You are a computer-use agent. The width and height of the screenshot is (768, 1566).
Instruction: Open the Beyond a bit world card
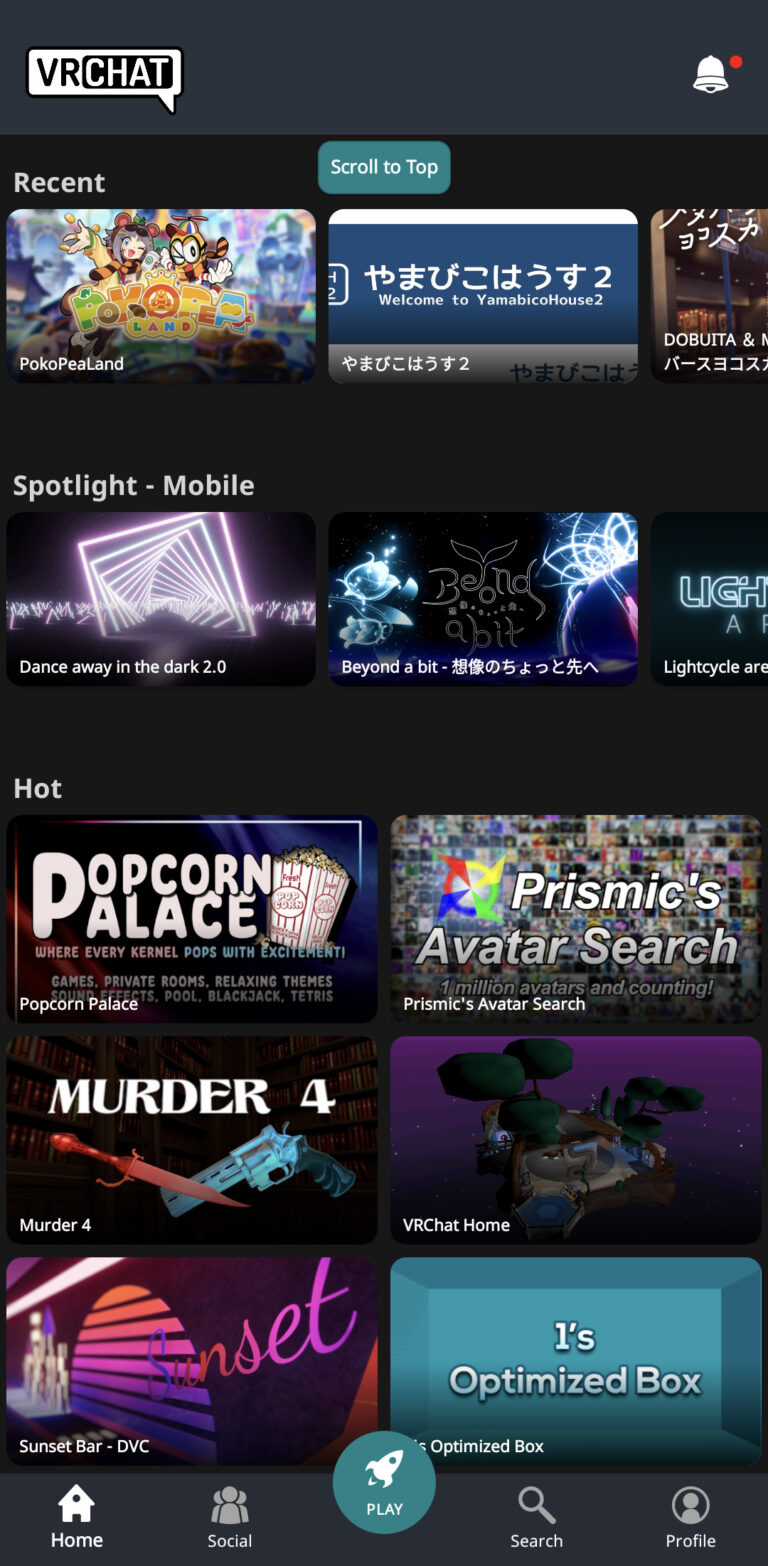(x=483, y=598)
